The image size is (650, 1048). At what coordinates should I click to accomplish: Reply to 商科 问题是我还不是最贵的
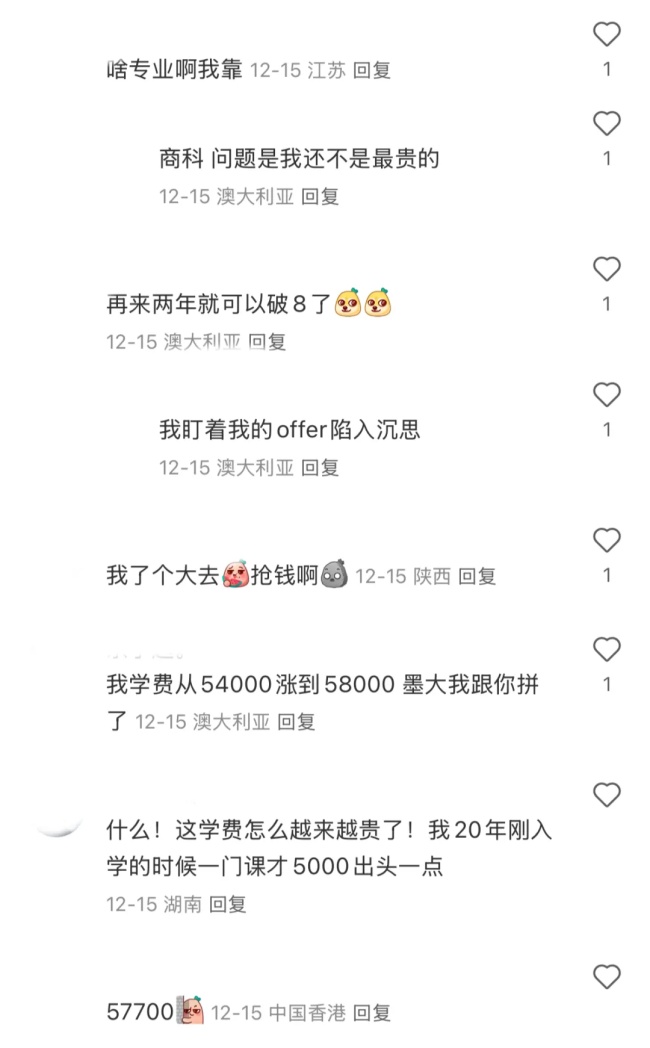click(x=320, y=196)
